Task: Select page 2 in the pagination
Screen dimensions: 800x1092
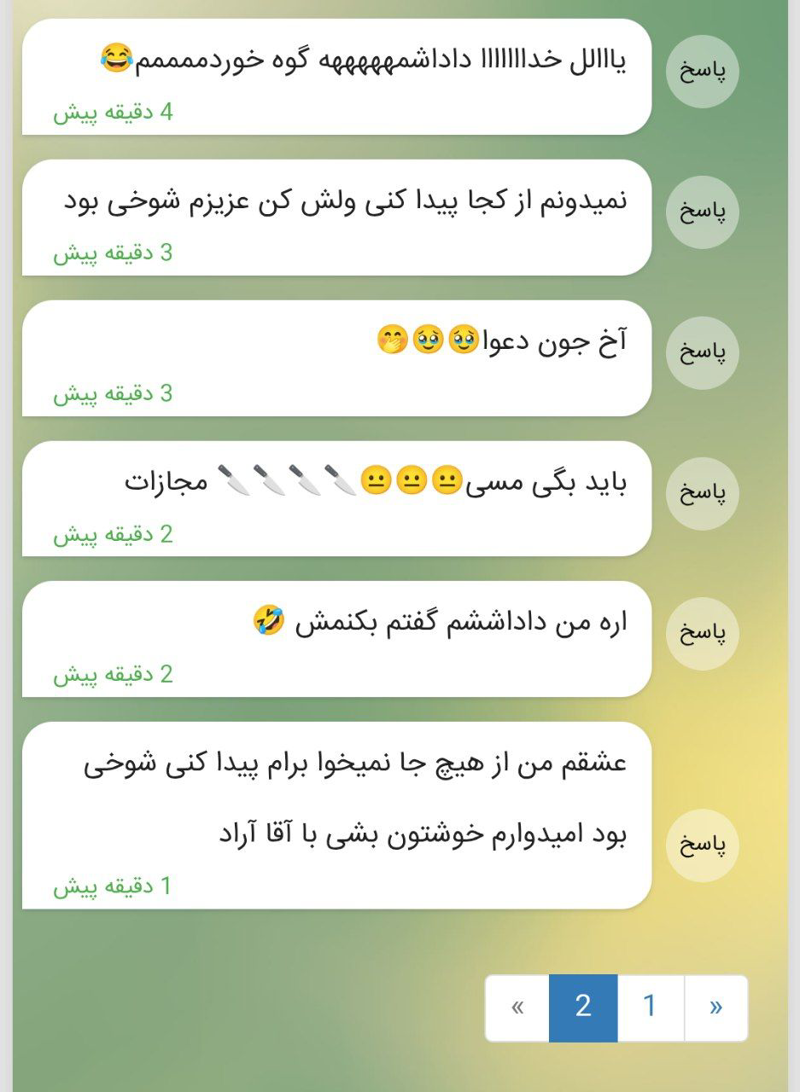Action: (x=583, y=1008)
